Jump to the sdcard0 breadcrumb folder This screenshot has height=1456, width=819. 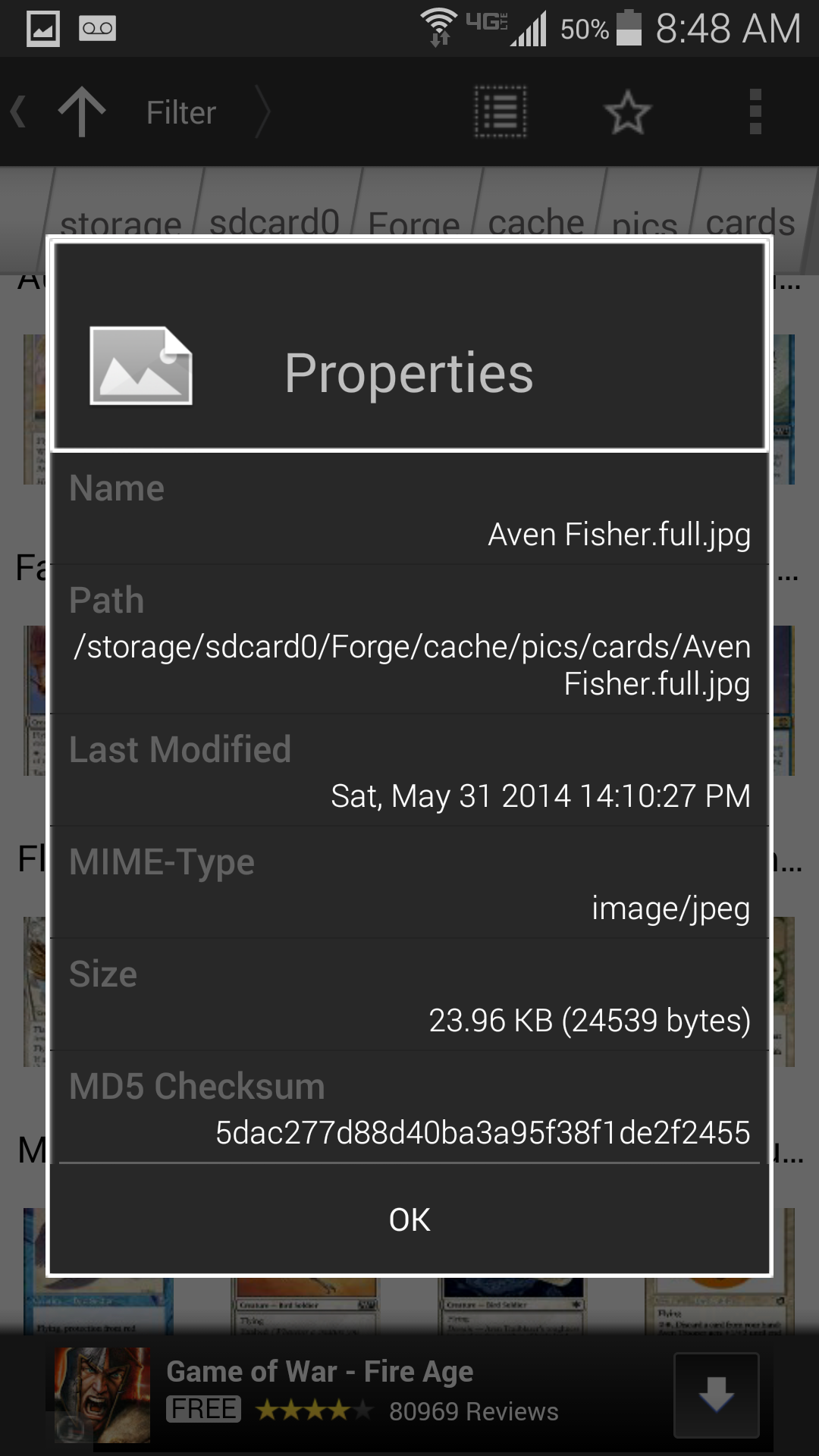coord(275,221)
